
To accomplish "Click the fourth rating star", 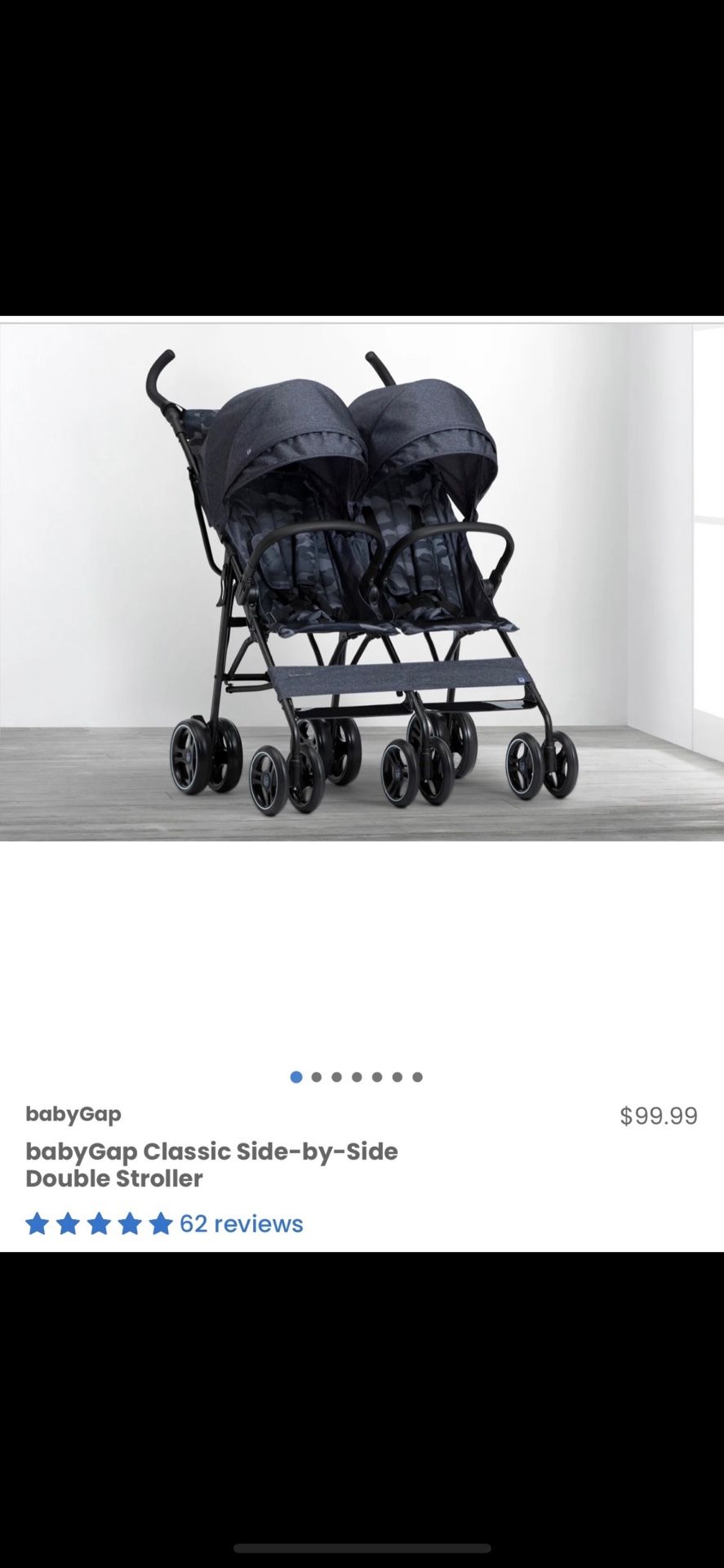I will 131,1223.
